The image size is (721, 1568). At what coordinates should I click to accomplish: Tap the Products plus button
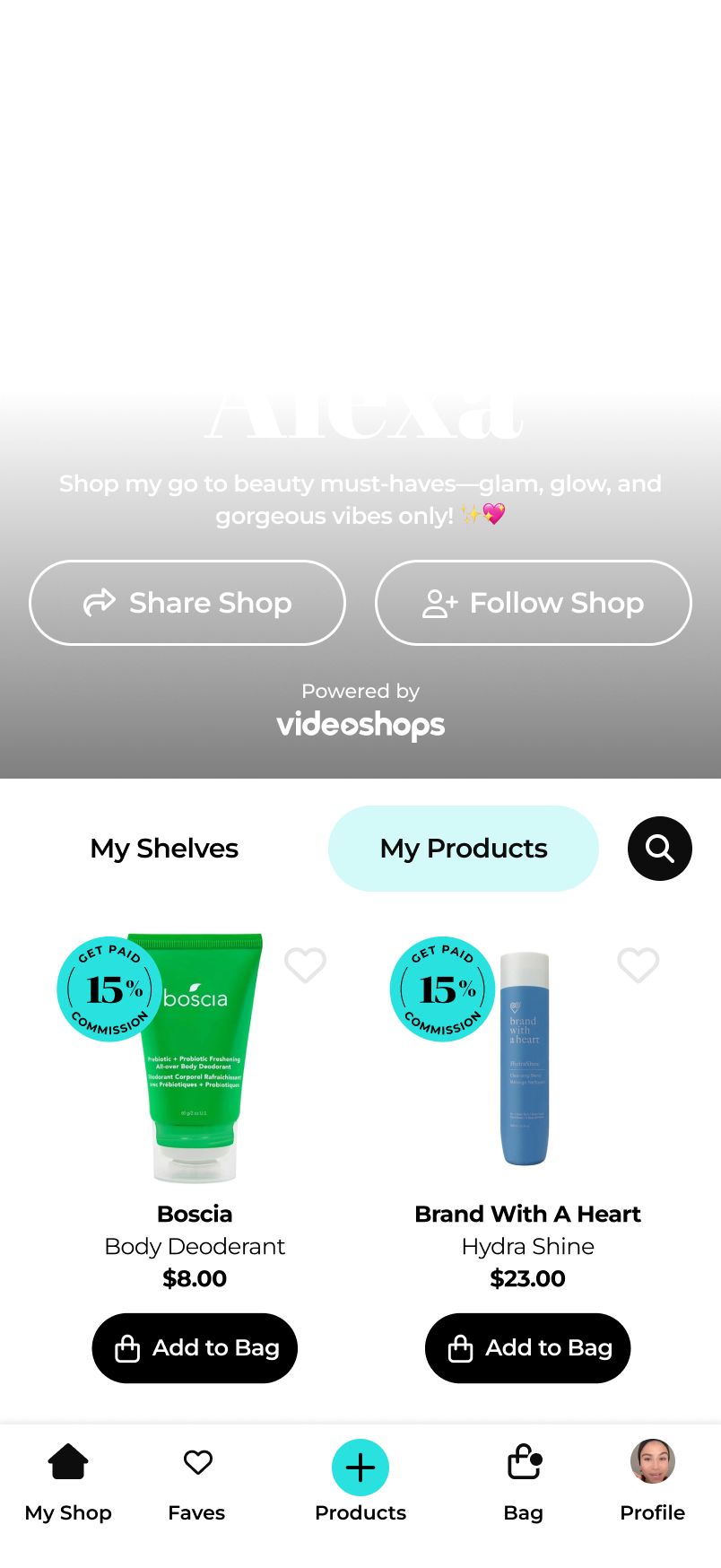(x=360, y=1468)
